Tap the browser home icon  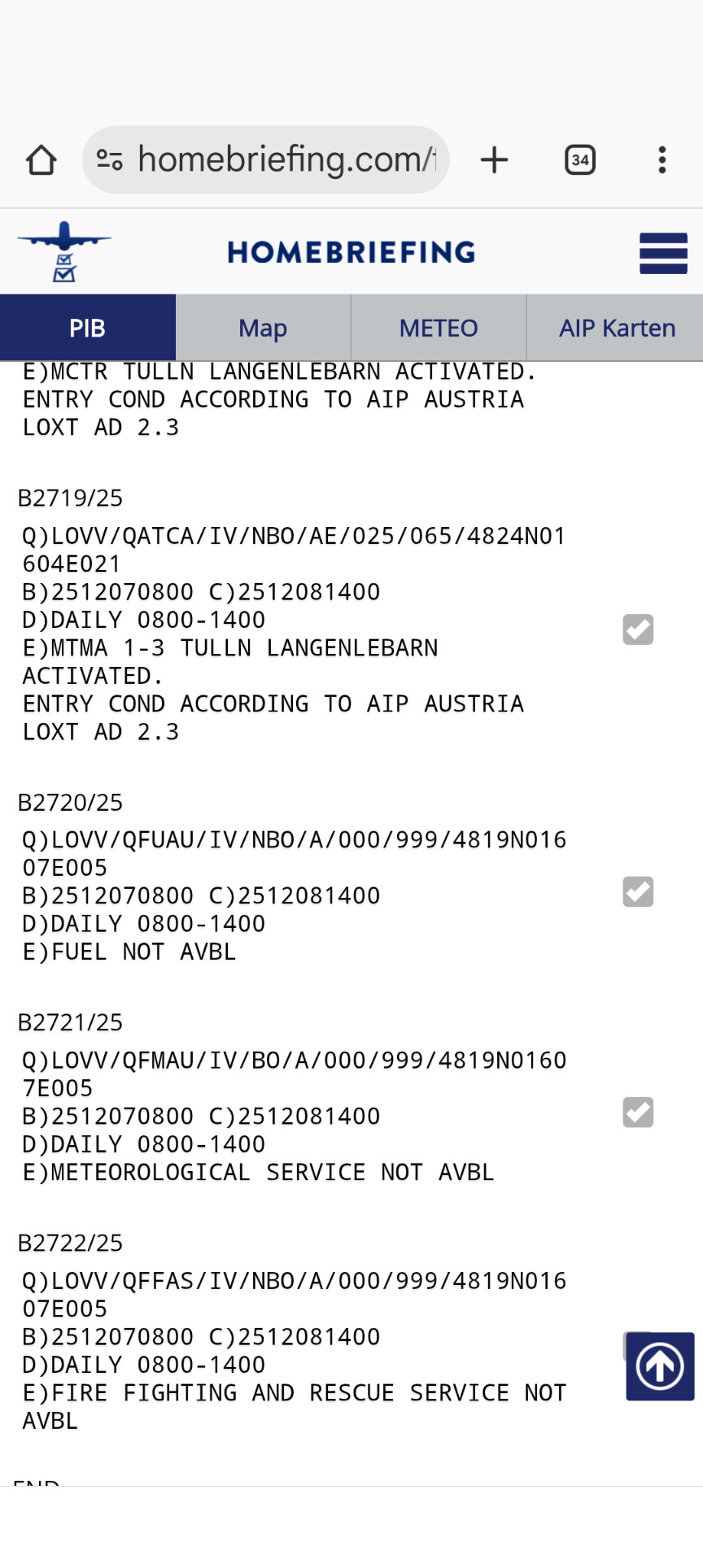tap(41, 159)
